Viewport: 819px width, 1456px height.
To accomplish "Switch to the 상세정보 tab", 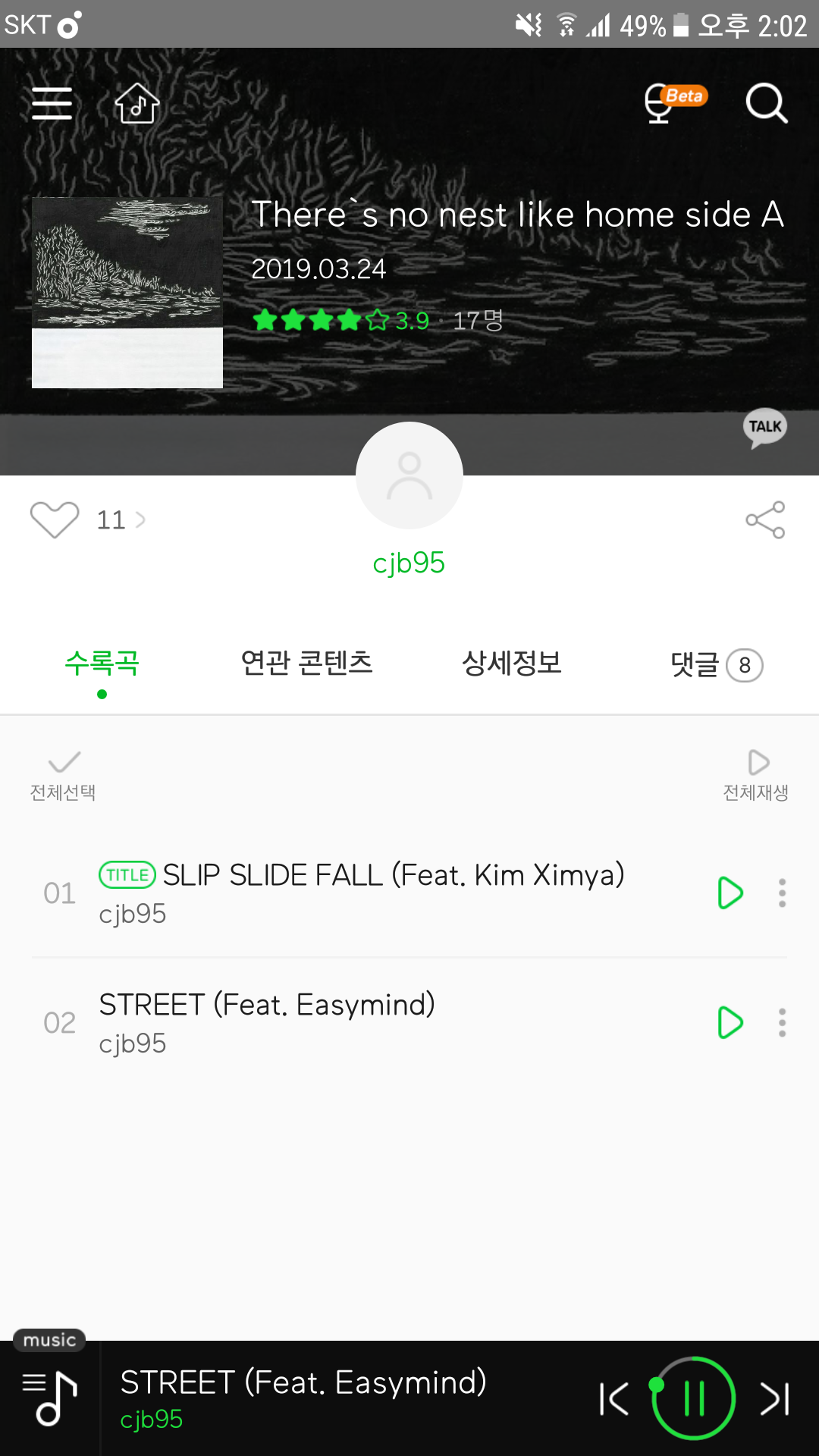I will tap(512, 664).
